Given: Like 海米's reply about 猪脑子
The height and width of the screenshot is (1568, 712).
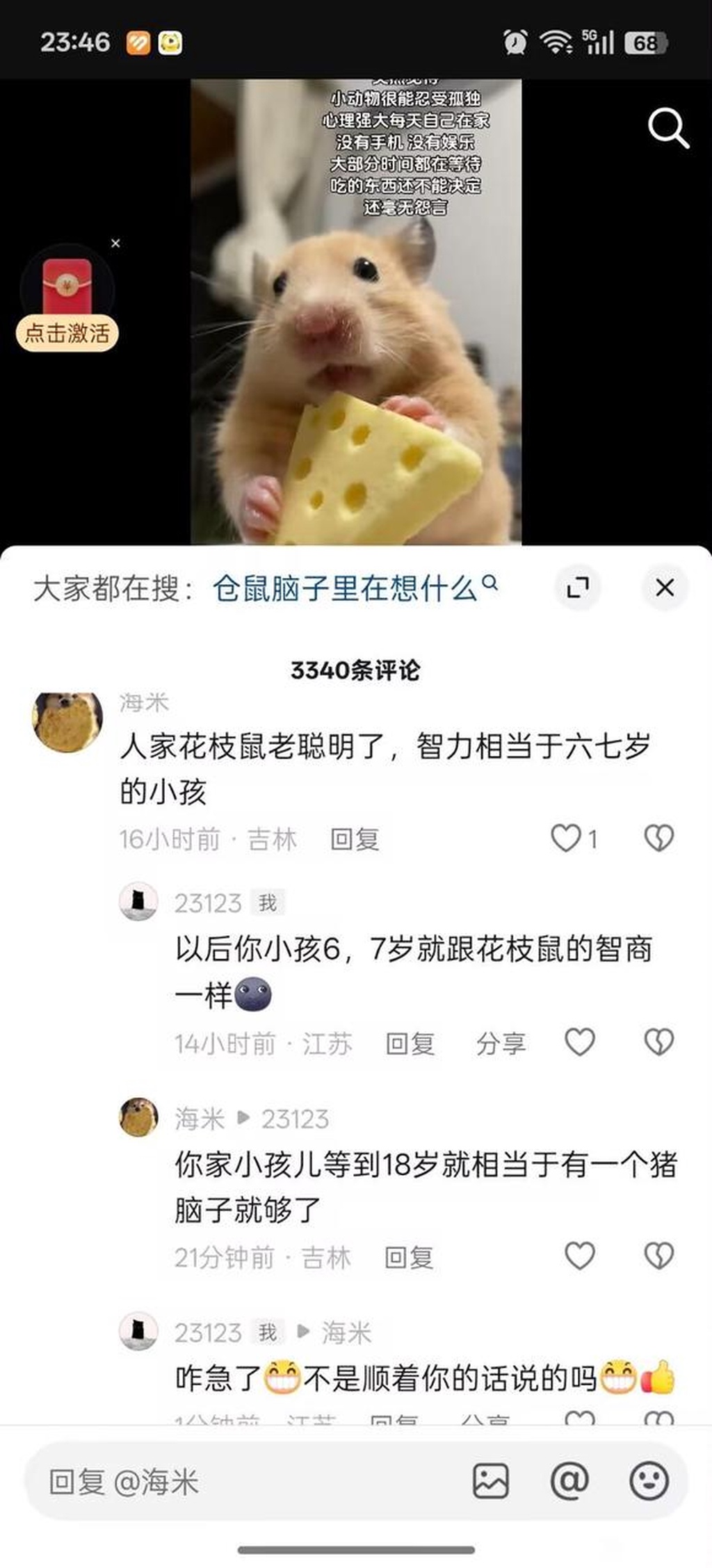Looking at the screenshot, I should pos(579,1256).
